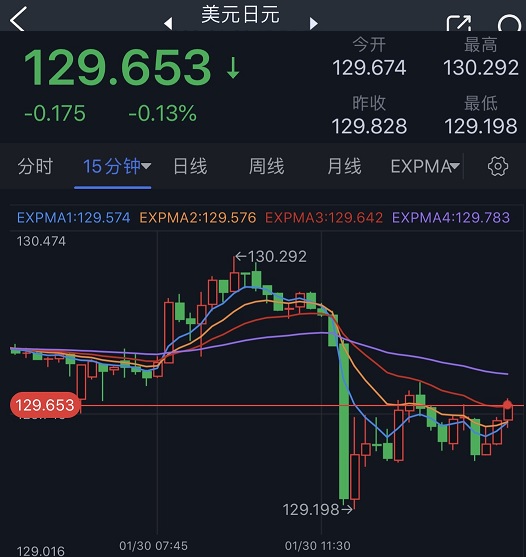Switch to the previous currency pair
This screenshot has width=526, height=557.
click(x=168, y=23)
